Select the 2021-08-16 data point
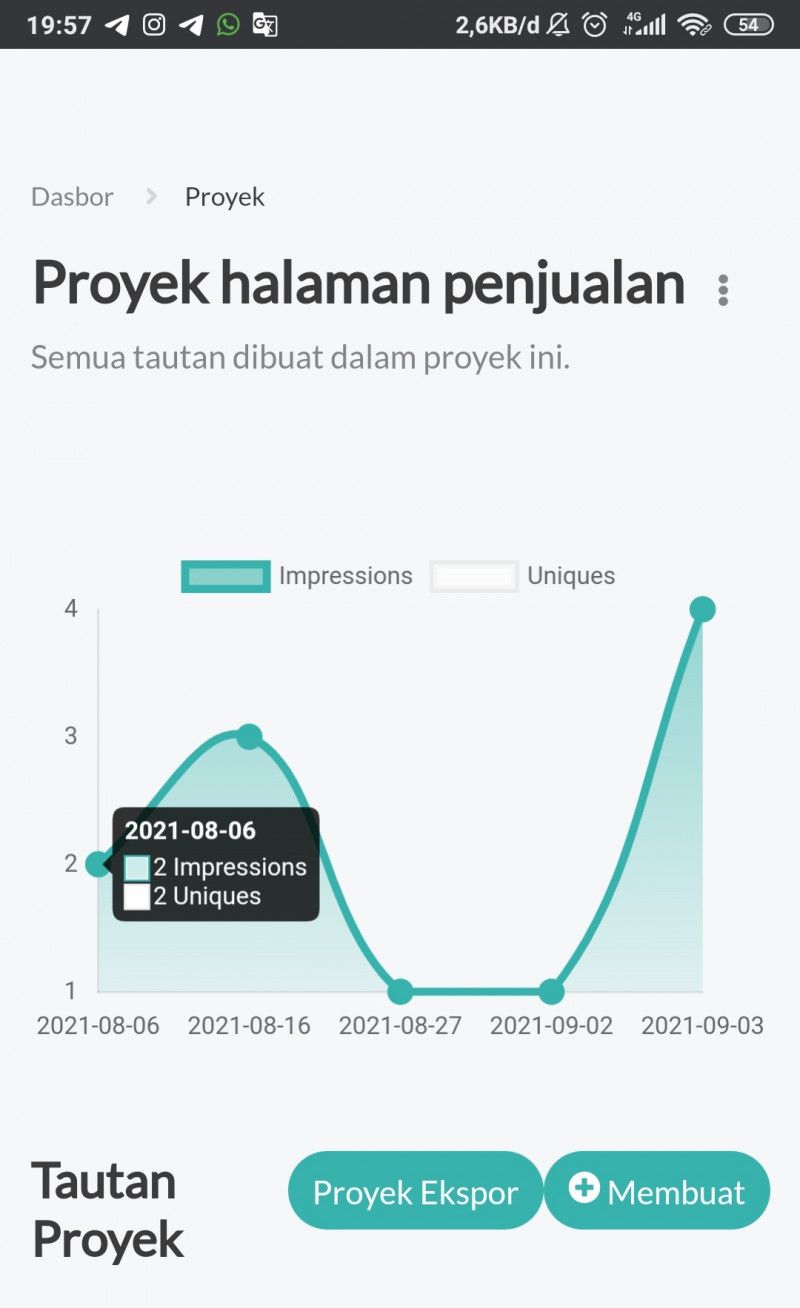The width and height of the screenshot is (800, 1308). coord(249,737)
